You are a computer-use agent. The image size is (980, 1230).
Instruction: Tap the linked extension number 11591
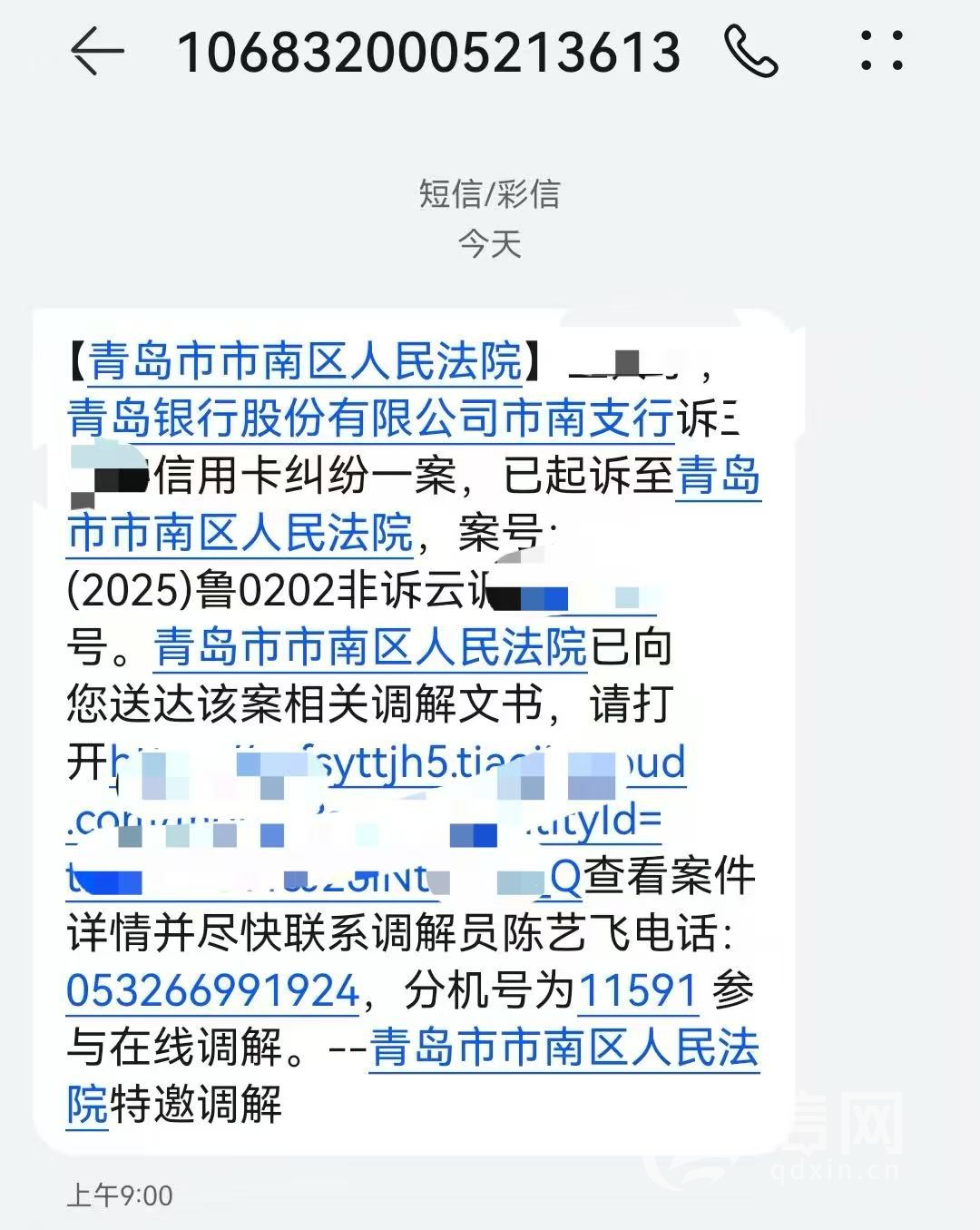[x=637, y=989]
